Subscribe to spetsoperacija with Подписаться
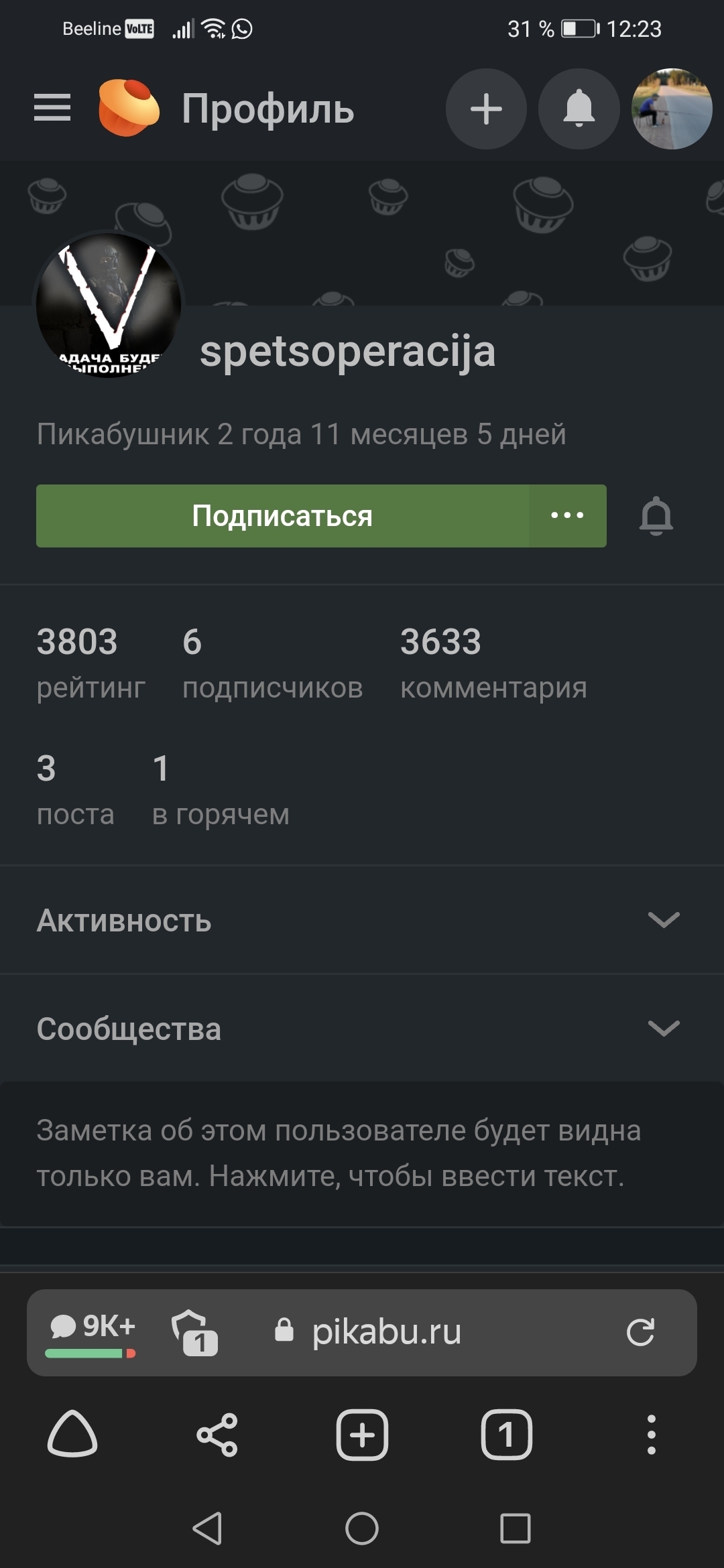The height and width of the screenshot is (1568, 724). pyautogui.click(x=282, y=516)
